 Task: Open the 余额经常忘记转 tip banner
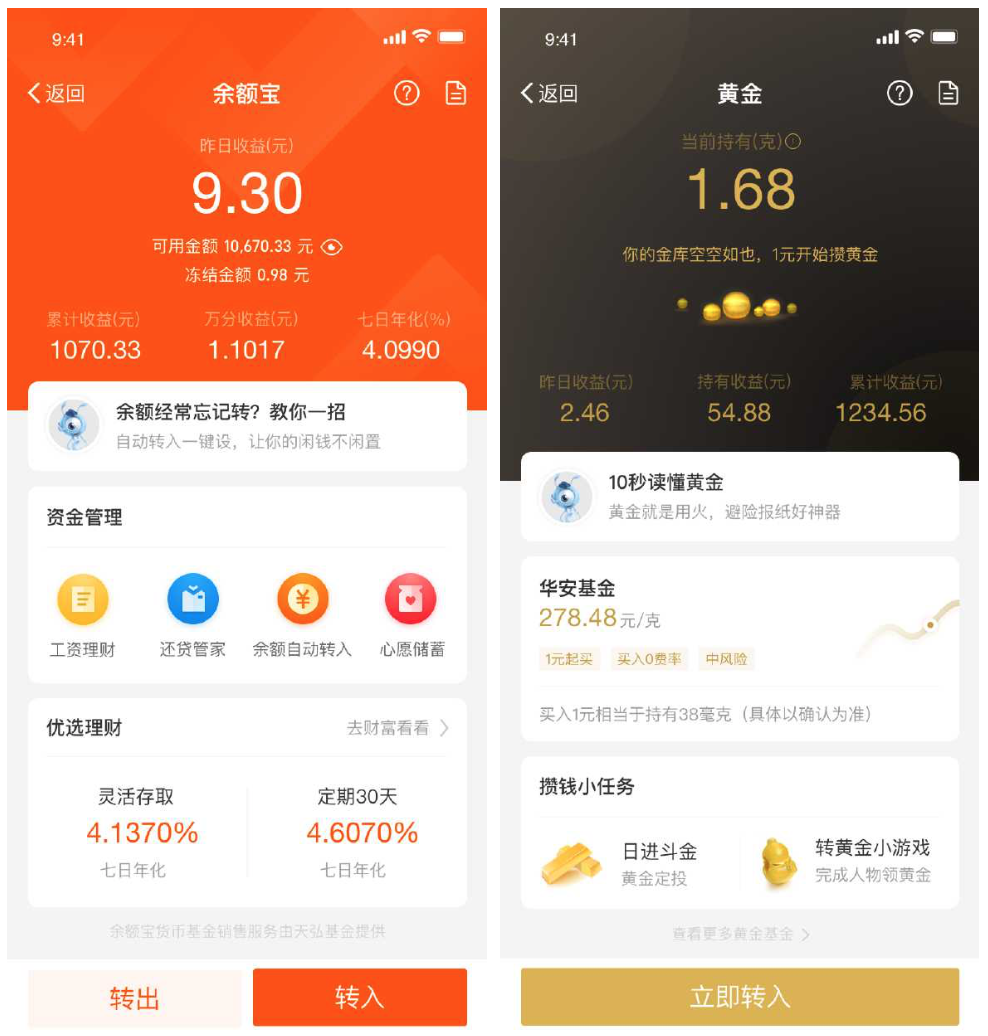click(x=247, y=426)
